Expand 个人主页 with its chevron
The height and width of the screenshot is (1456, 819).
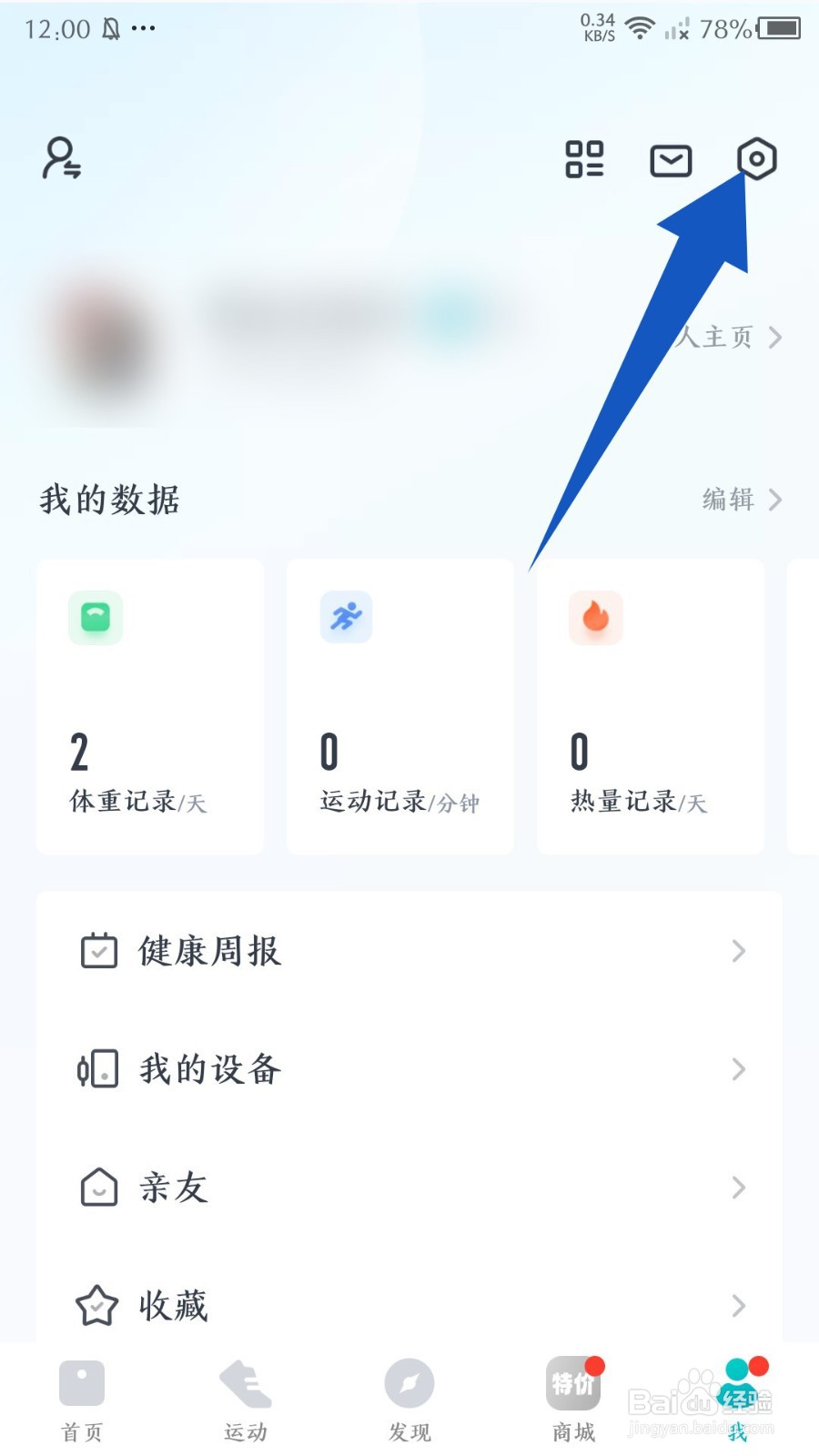click(775, 337)
